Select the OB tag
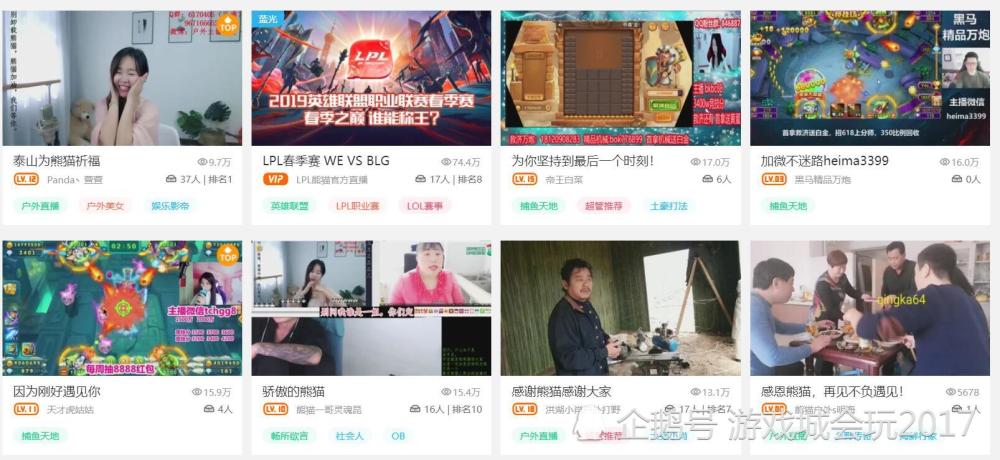 pos(398,436)
